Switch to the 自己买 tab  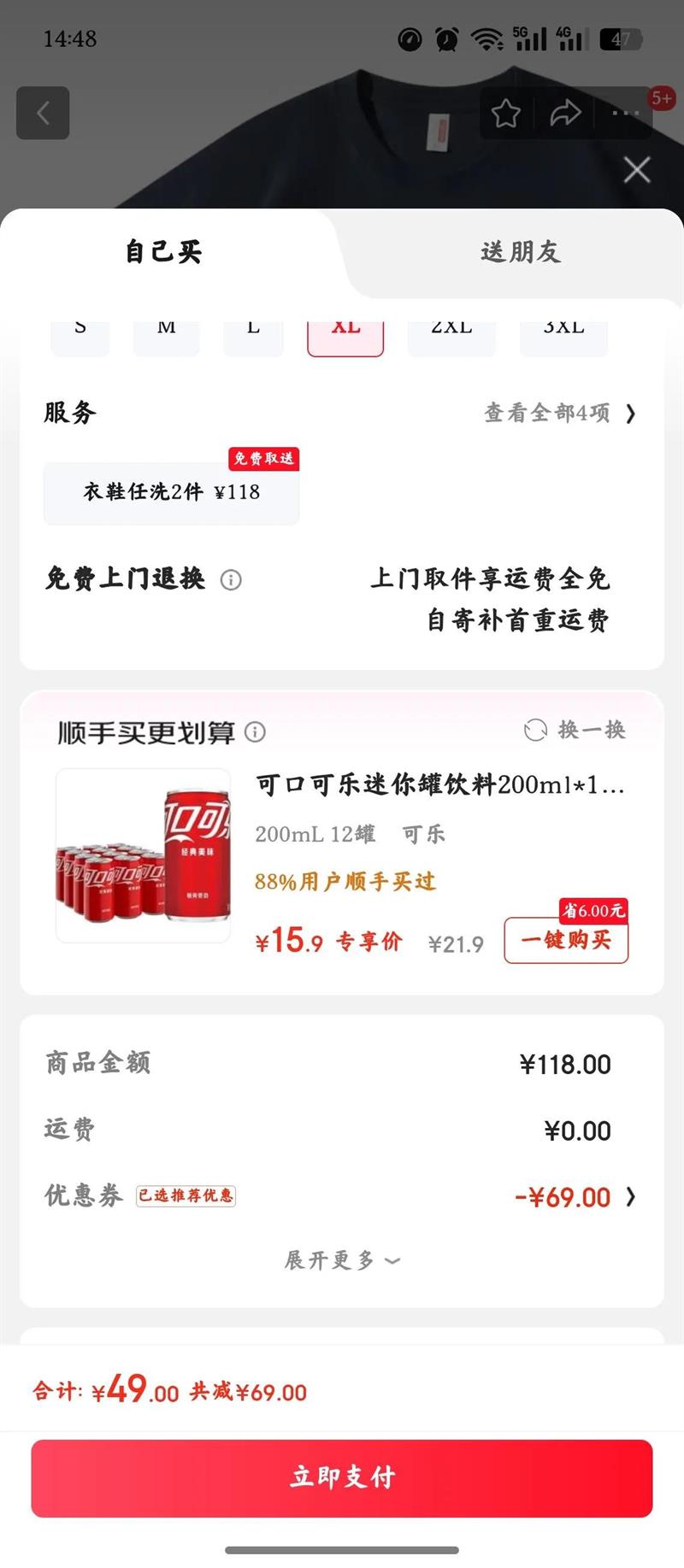click(163, 252)
